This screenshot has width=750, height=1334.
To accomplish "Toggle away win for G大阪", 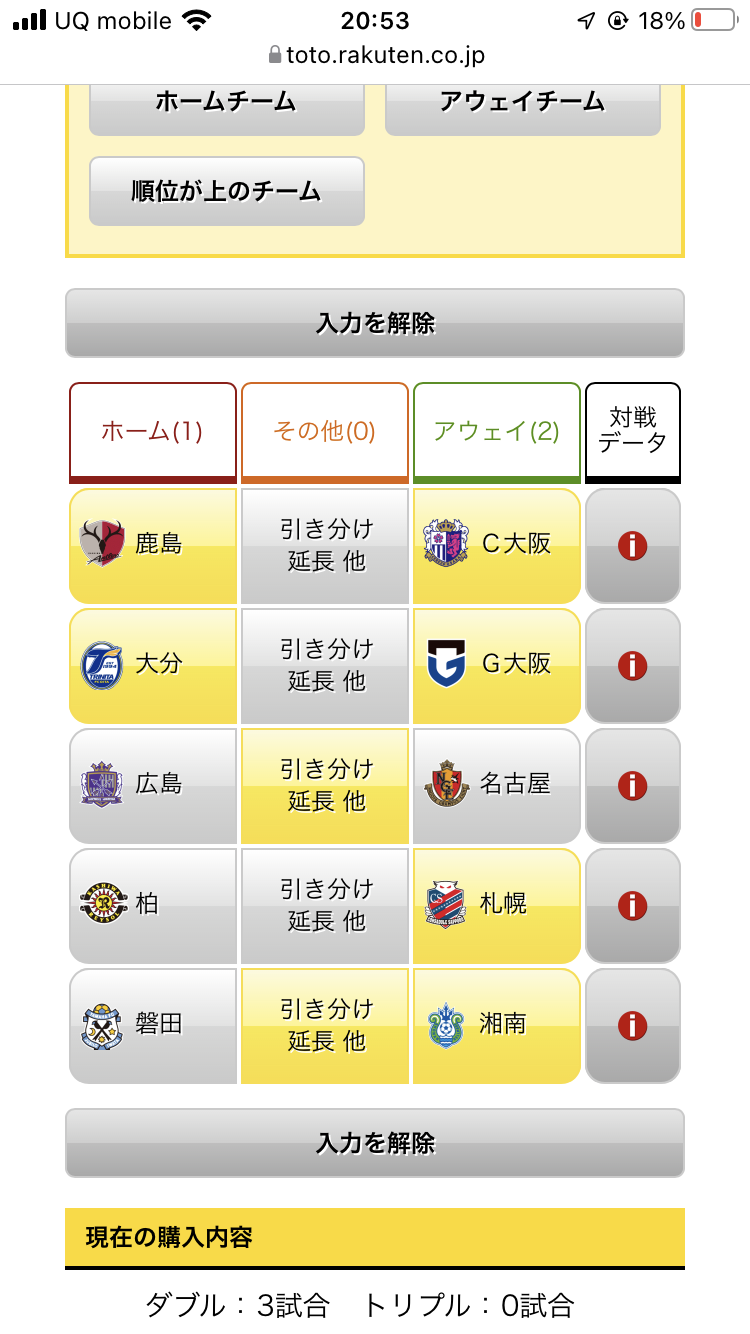I will 497,666.
